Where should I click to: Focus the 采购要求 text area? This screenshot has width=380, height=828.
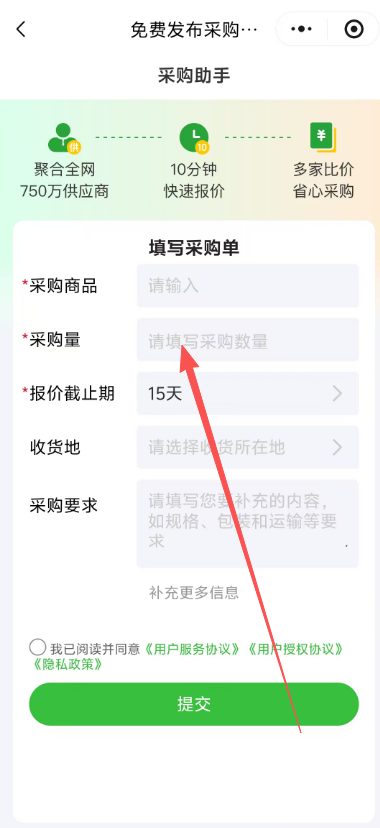coord(248,524)
